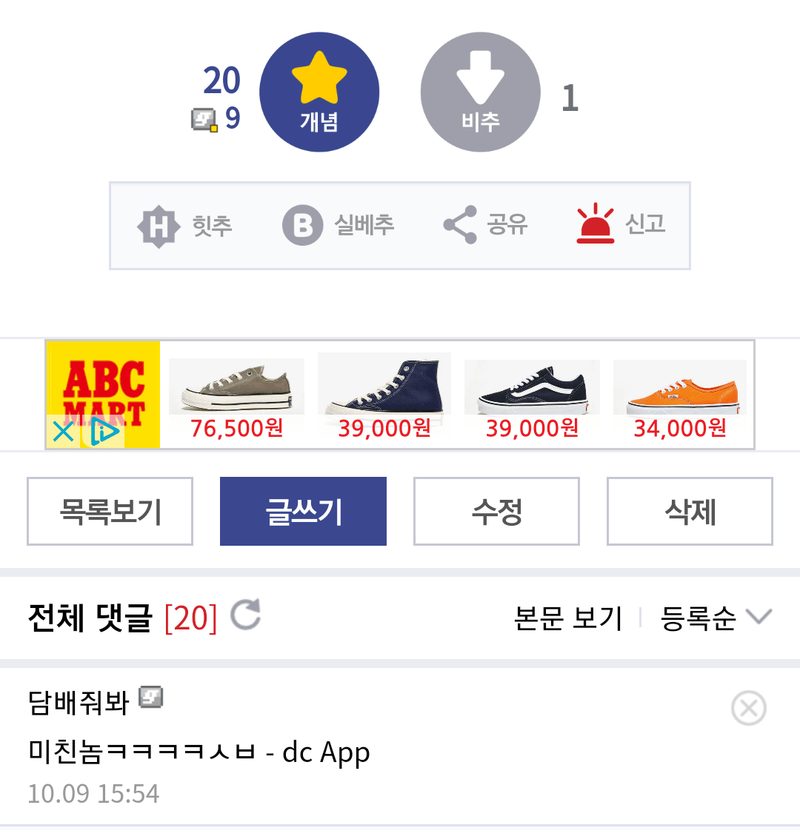Edit this post with 수정
This screenshot has height=830, width=800.
(x=496, y=512)
